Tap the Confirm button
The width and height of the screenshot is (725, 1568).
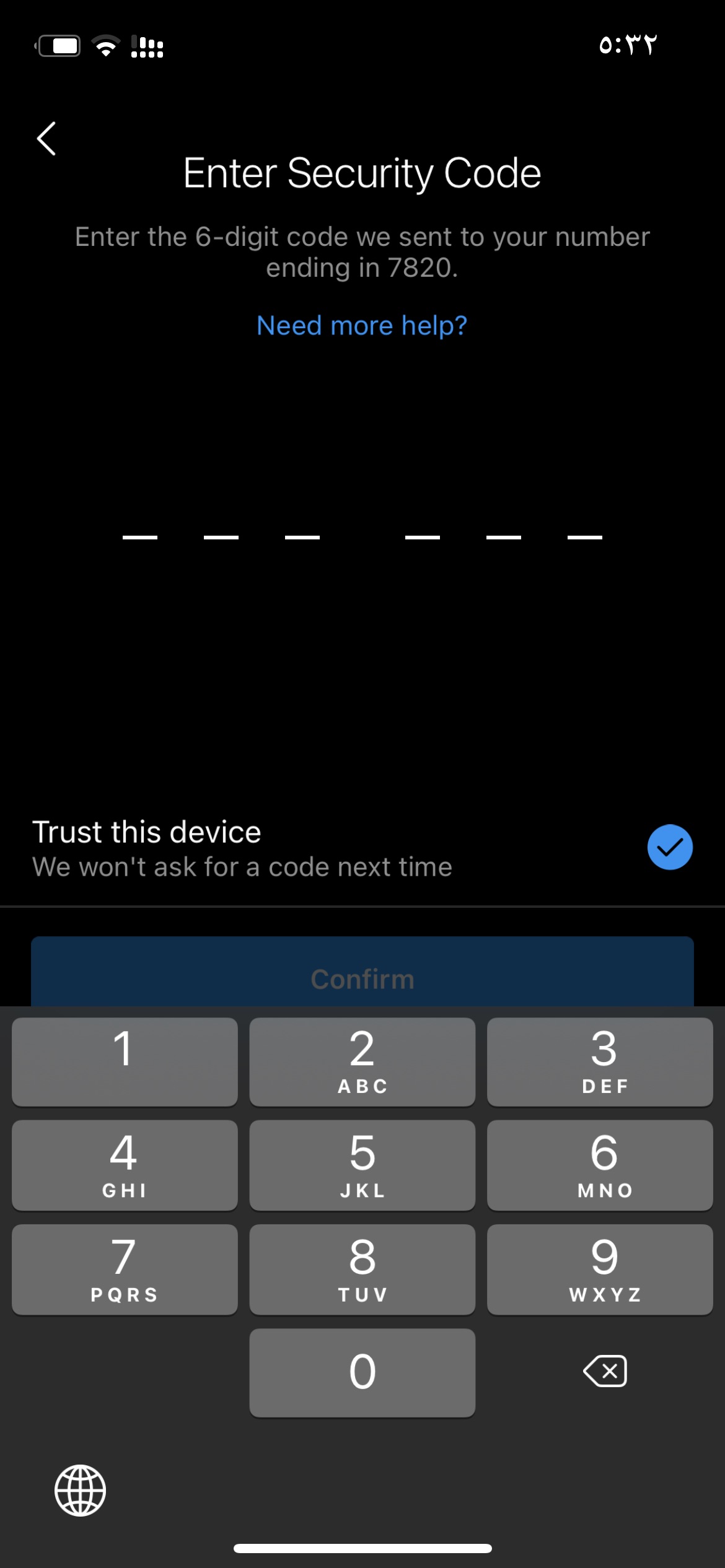tap(362, 972)
